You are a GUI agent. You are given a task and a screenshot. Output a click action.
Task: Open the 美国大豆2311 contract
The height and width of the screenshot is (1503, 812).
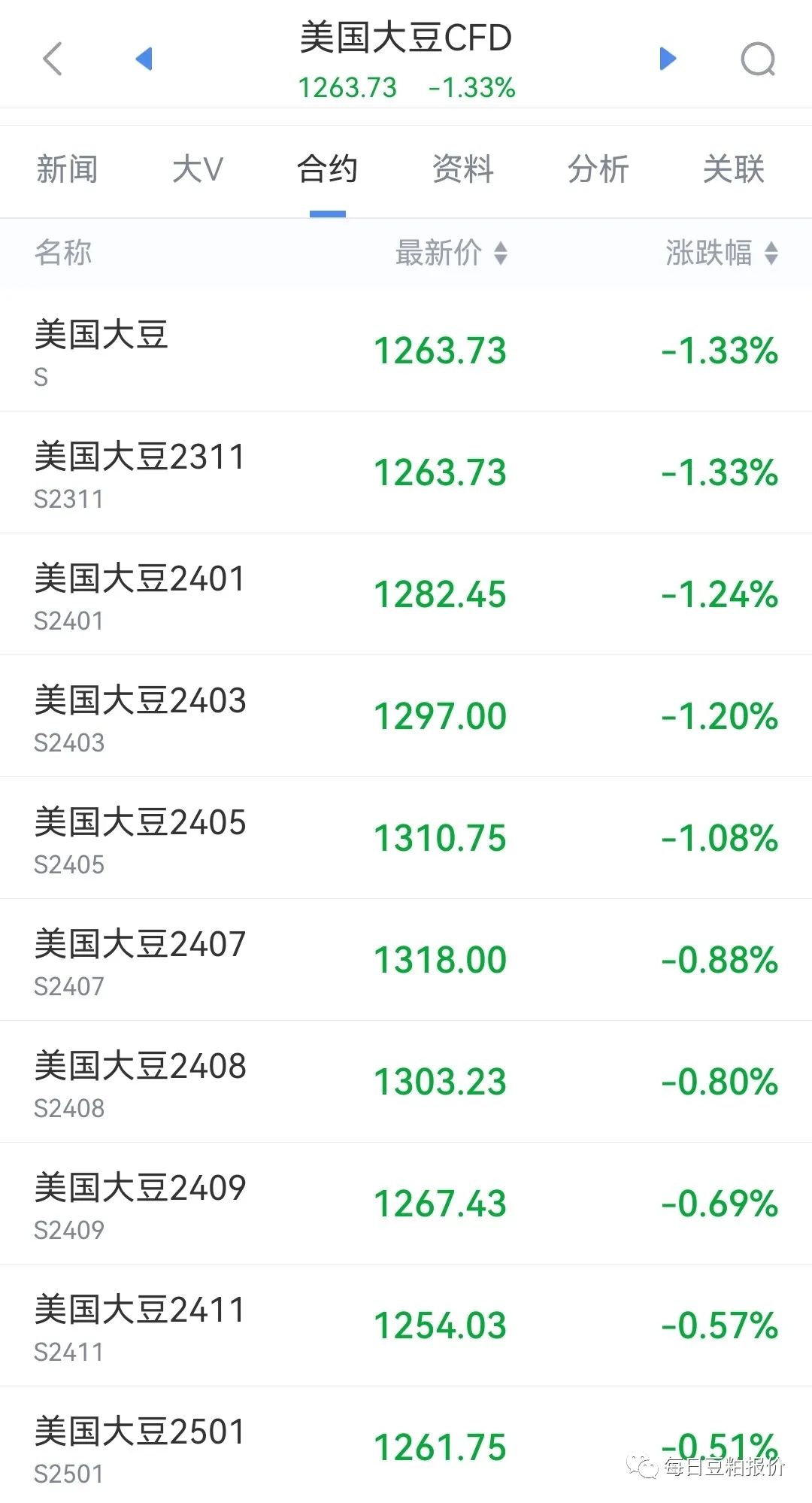[x=406, y=472]
